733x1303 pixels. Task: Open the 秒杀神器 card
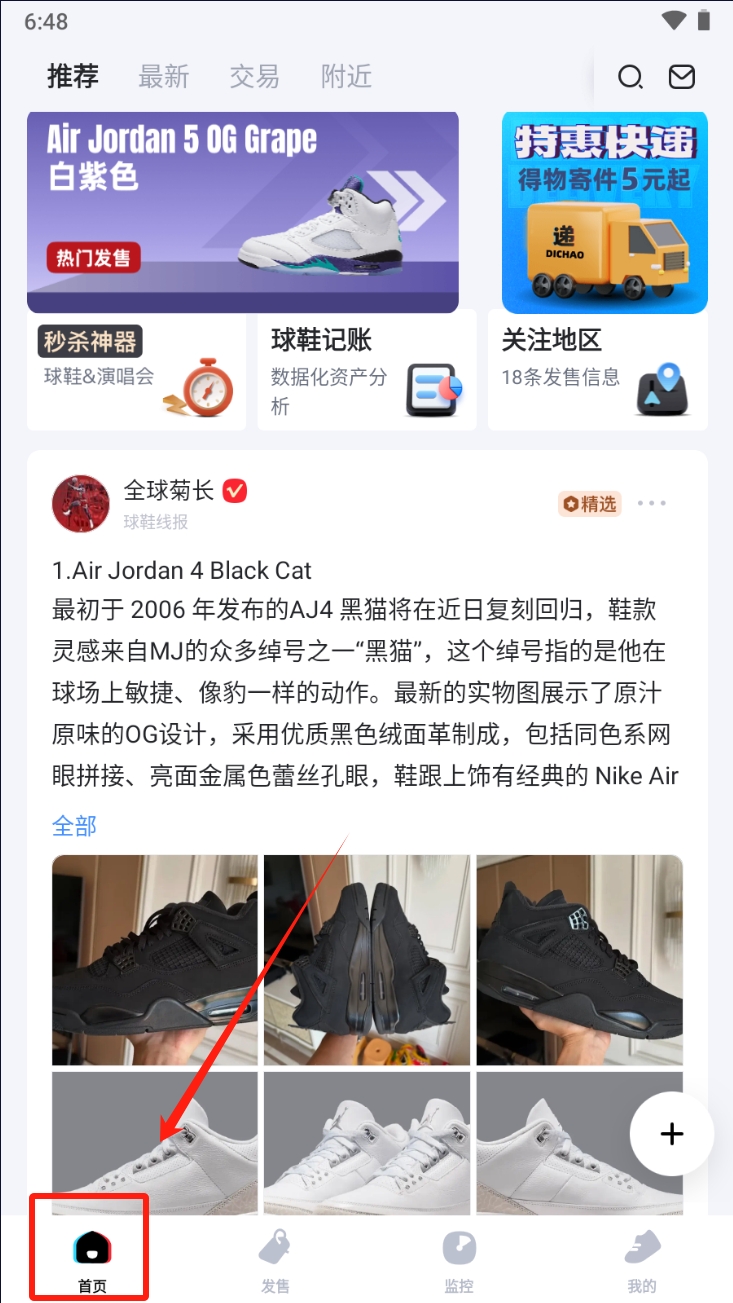pos(136,371)
